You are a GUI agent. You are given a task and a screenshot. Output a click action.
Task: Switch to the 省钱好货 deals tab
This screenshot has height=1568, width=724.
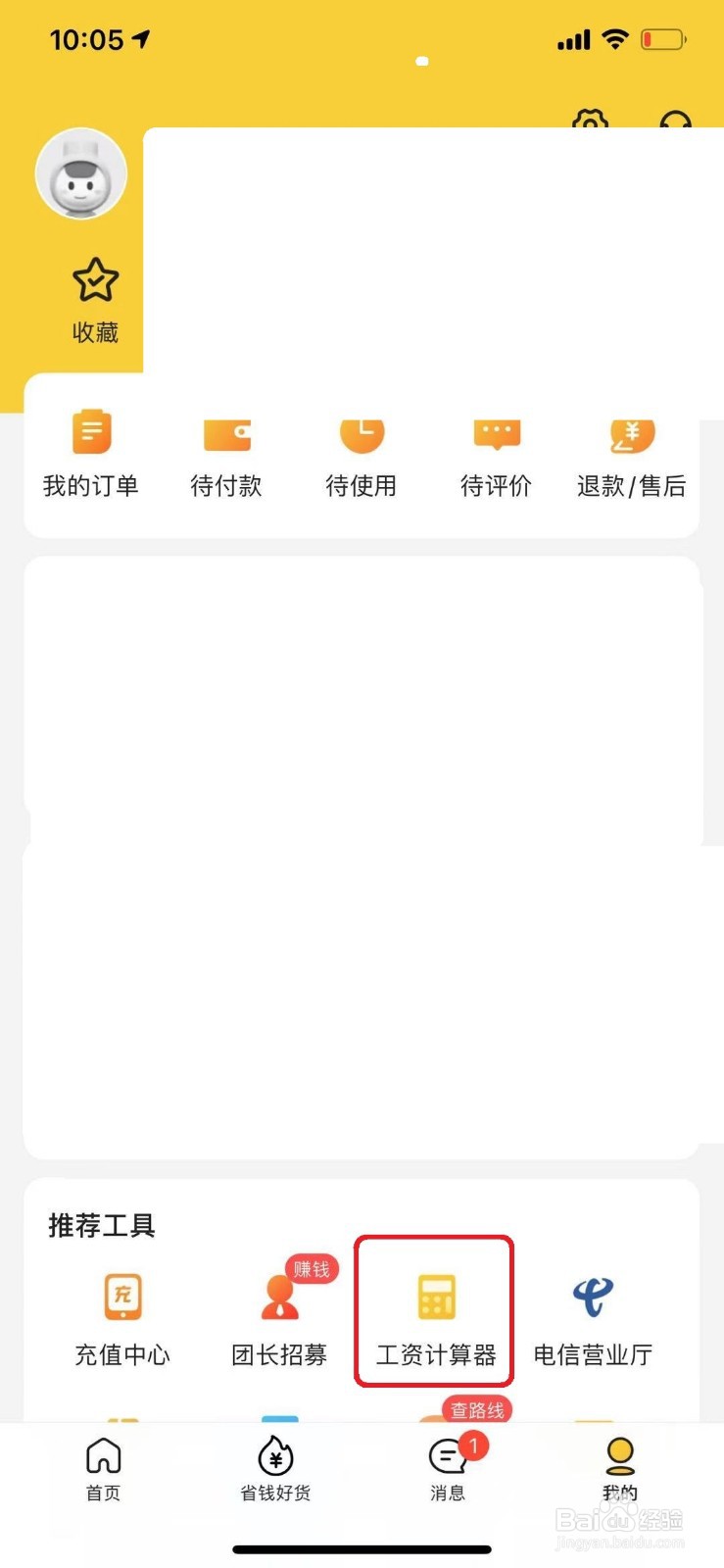click(274, 1460)
